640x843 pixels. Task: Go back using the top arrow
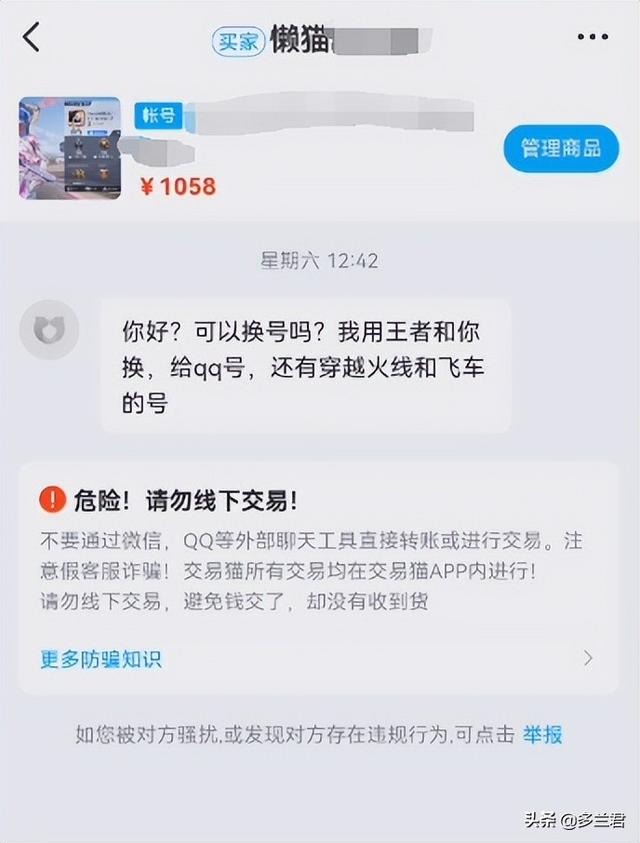pyautogui.click(x=32, y=38)
